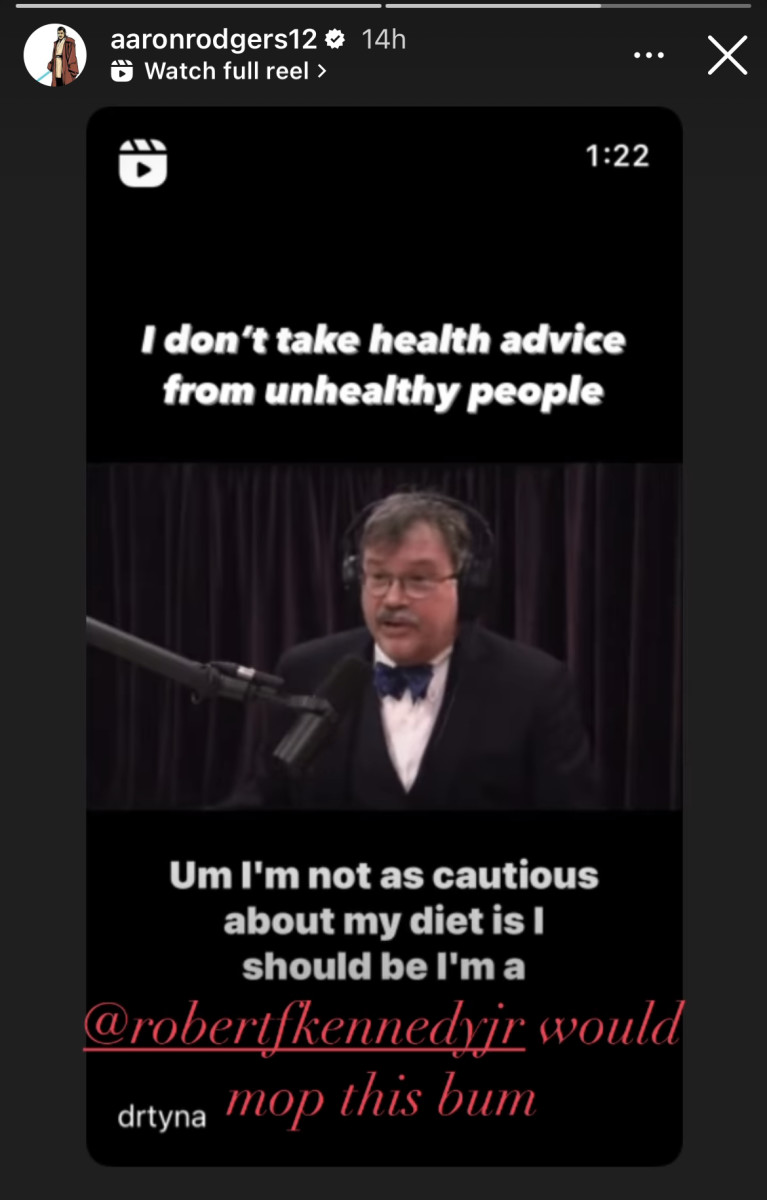
Task: Open the aaronrodgers12 username
Action: [213, 39]
